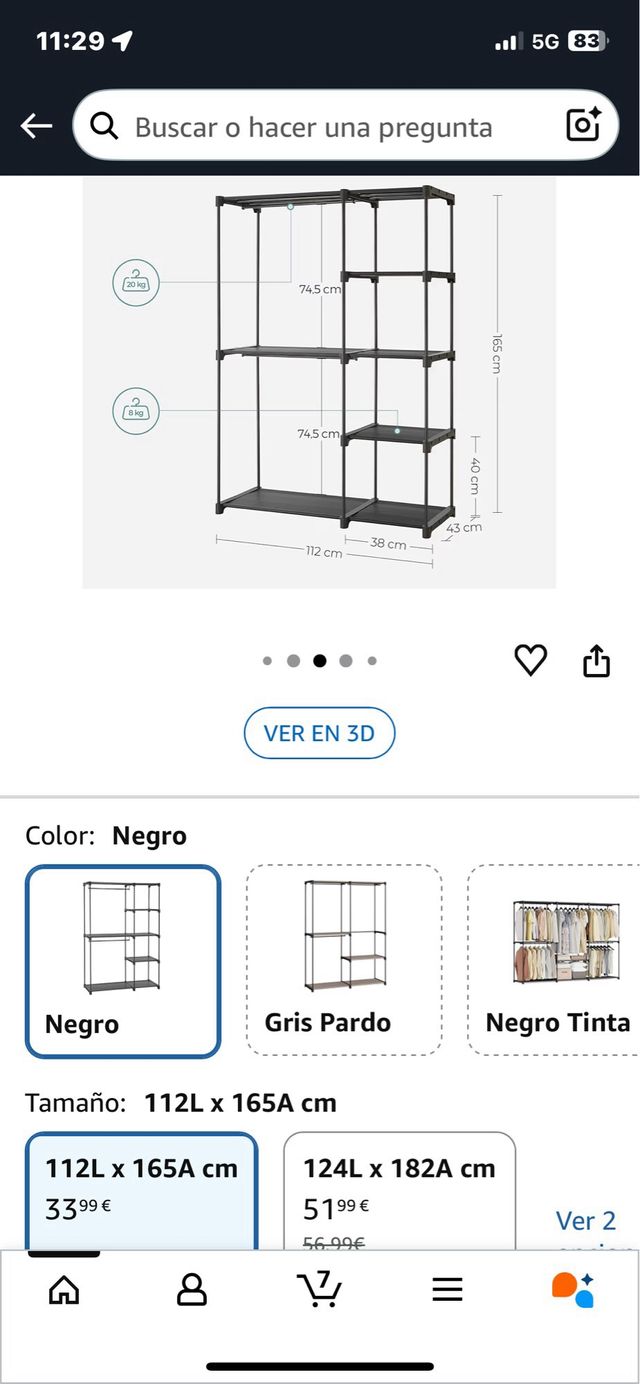Open camera search in the search bar
This screenshot has height=1384, width=640.
tap(584, 125)
